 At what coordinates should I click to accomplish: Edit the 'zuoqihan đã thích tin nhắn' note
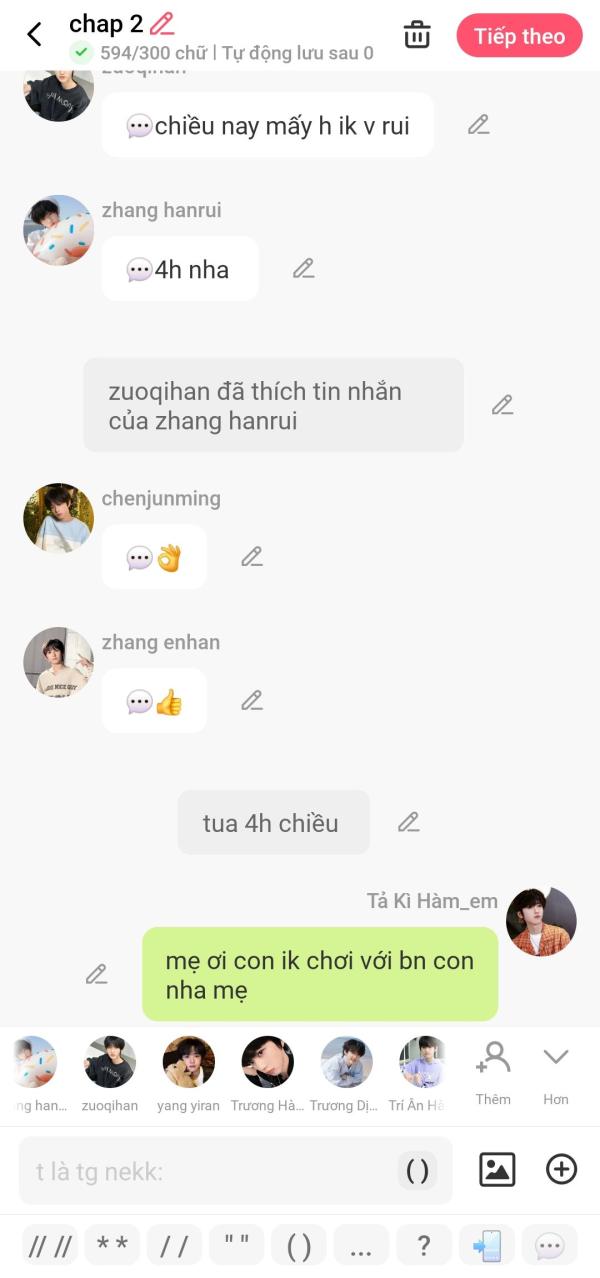[502, 405]
